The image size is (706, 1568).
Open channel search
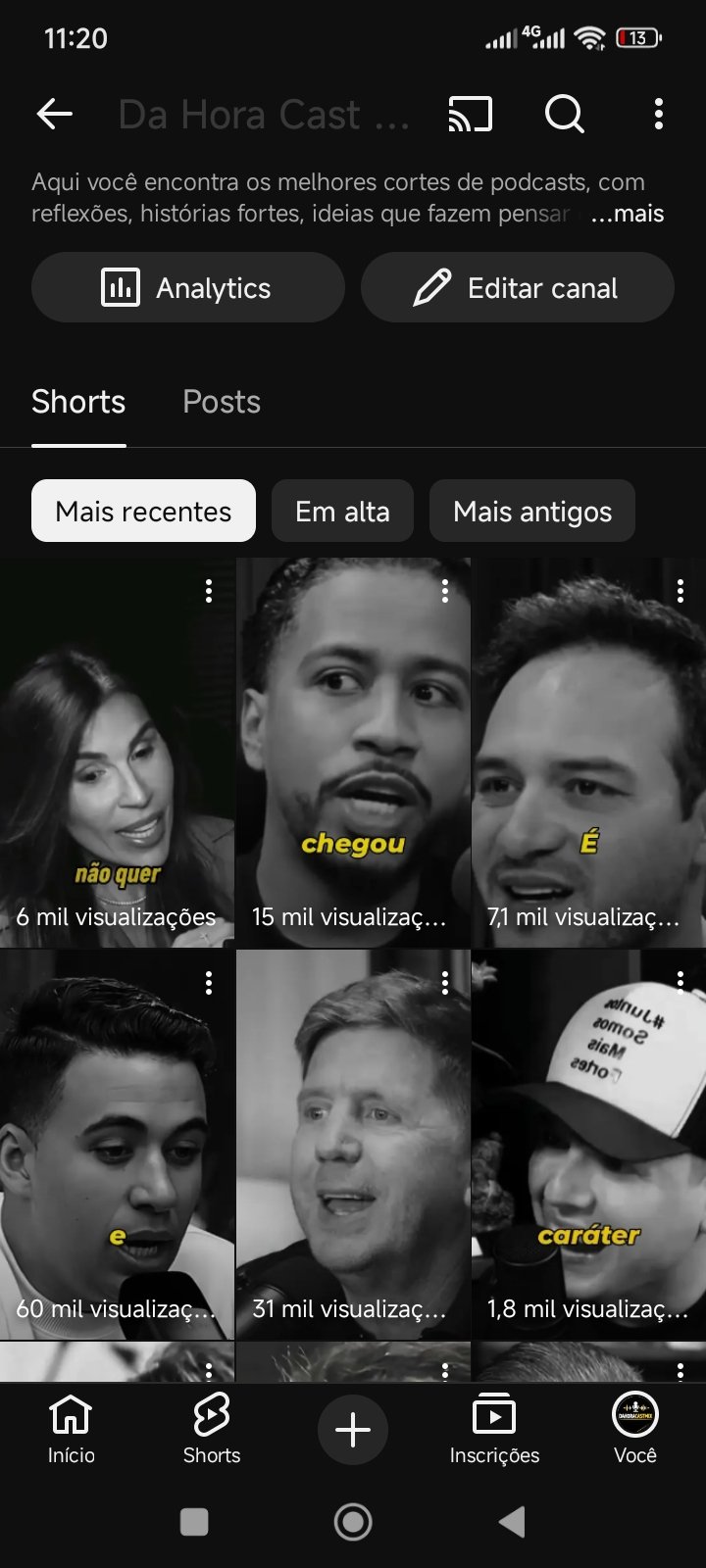tap(564, 115)
